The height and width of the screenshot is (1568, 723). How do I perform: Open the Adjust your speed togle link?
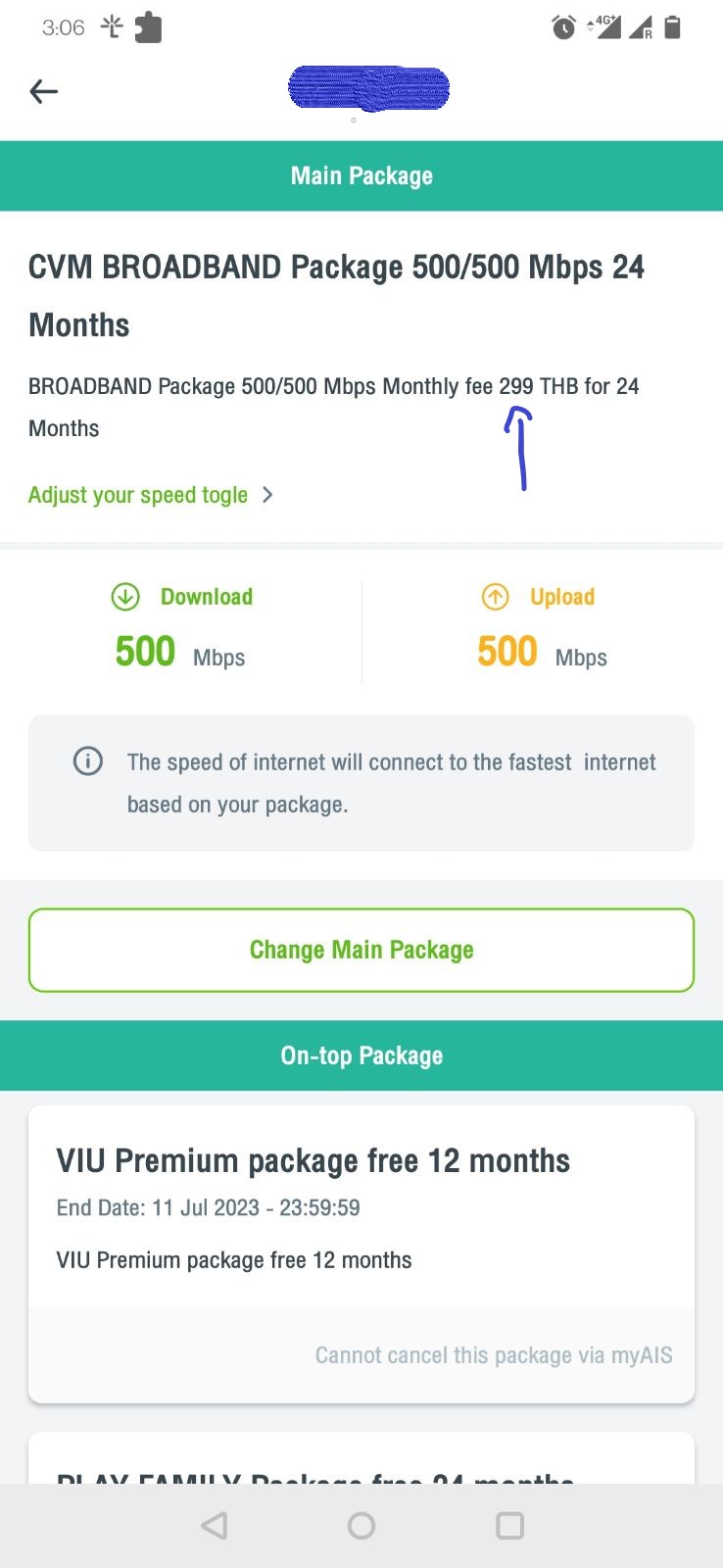tap(151, 495)
